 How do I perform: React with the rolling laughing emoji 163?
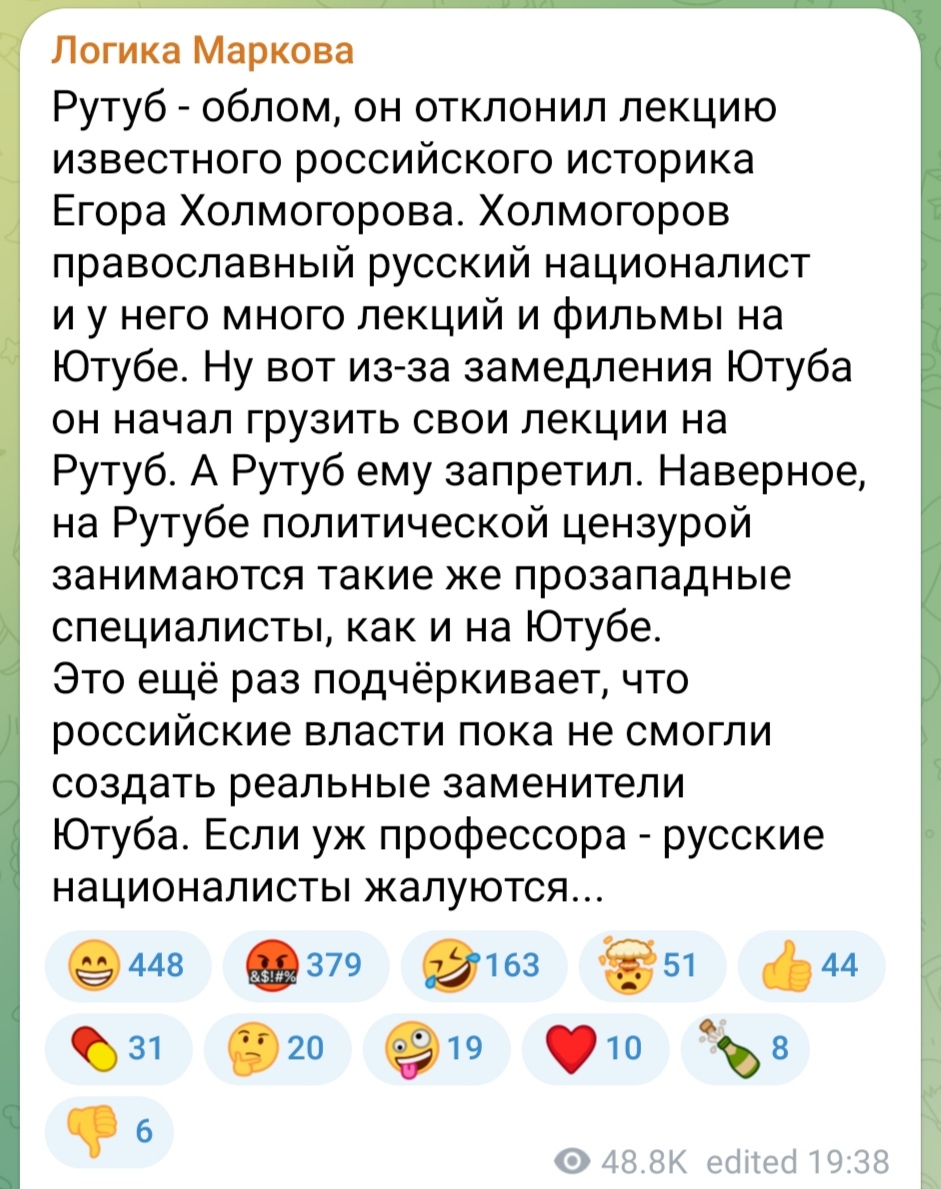pyautogui.click(x=484, y=965)
